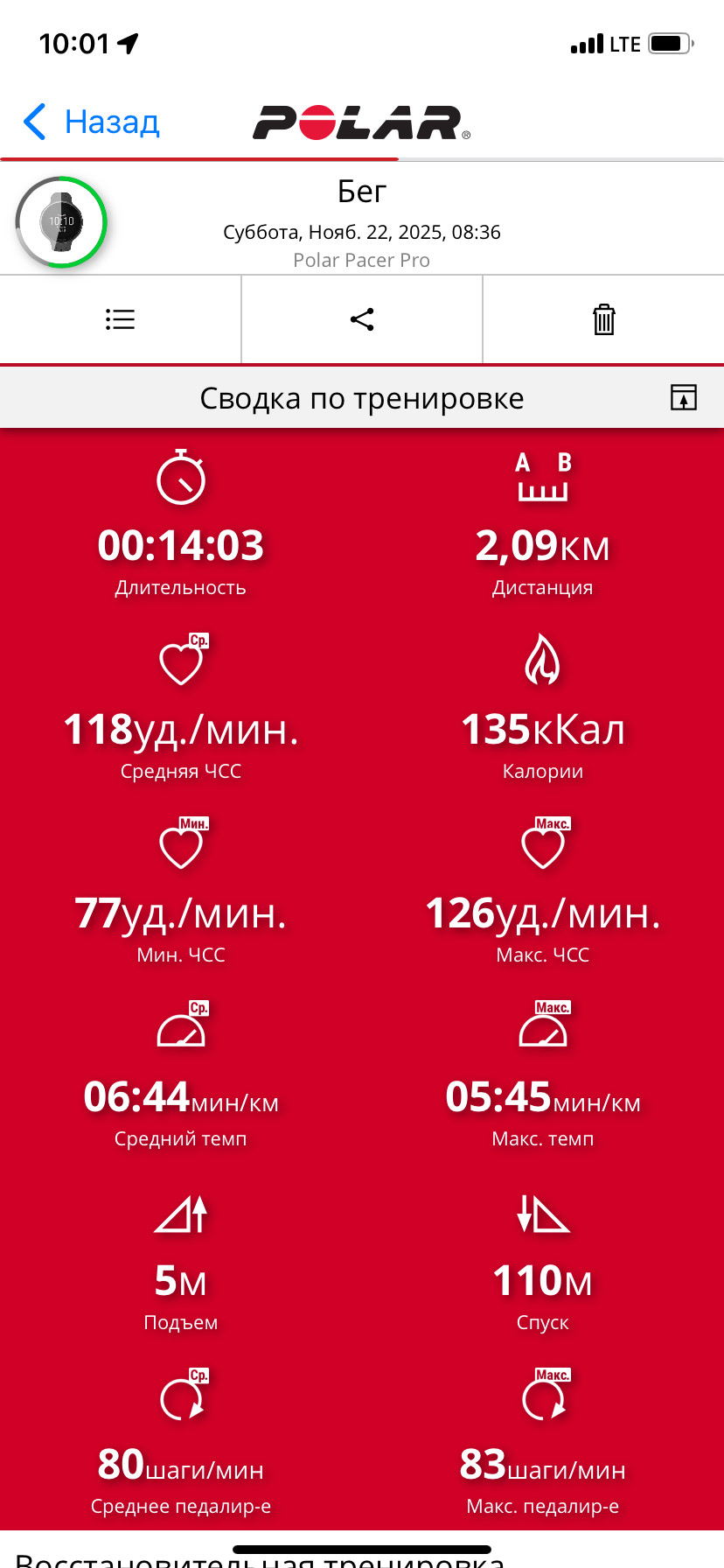Collapse the Сводка по тренировке section

684,397
